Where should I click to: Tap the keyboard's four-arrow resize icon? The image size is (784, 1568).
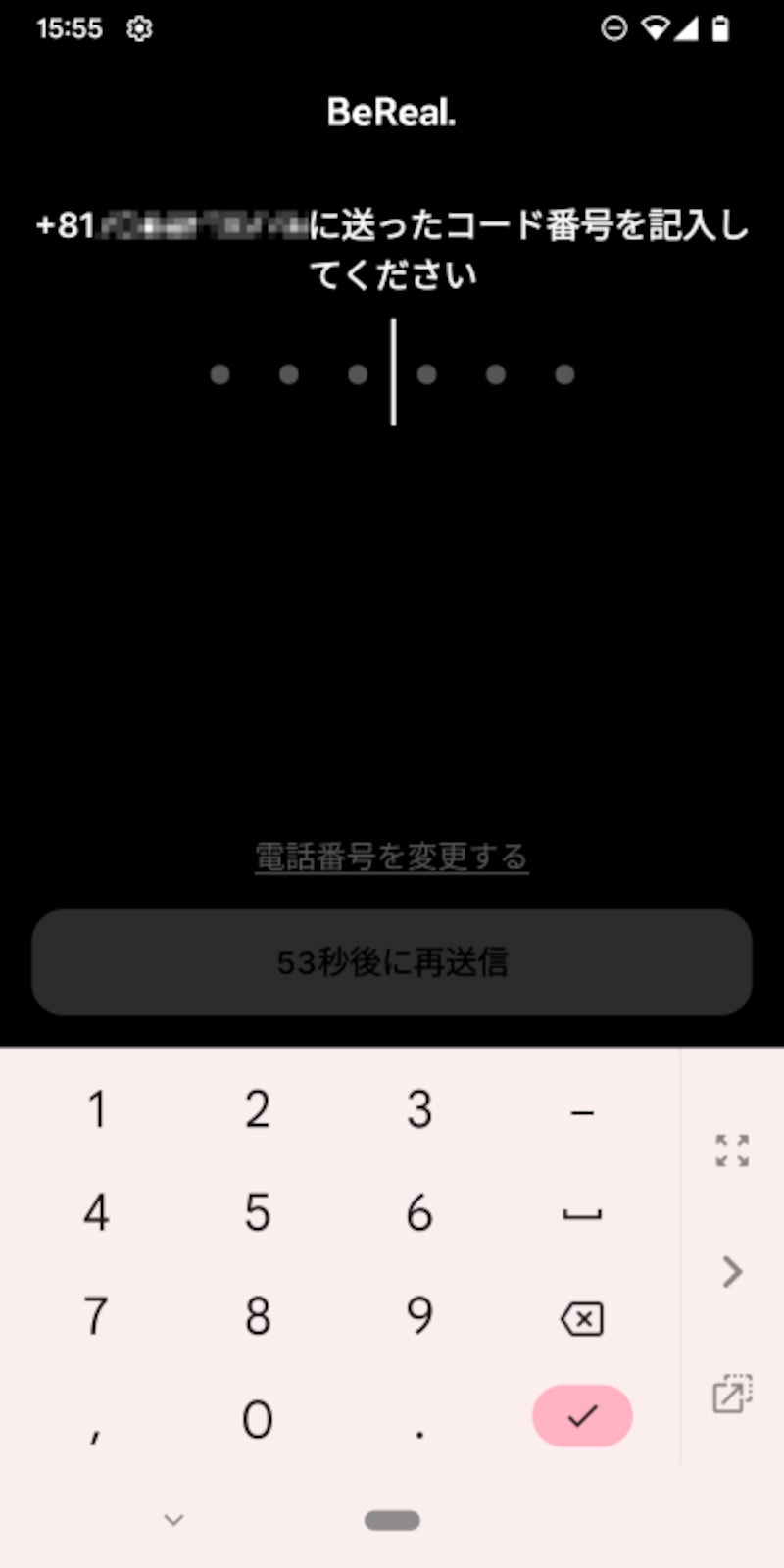click(731, 1151)
